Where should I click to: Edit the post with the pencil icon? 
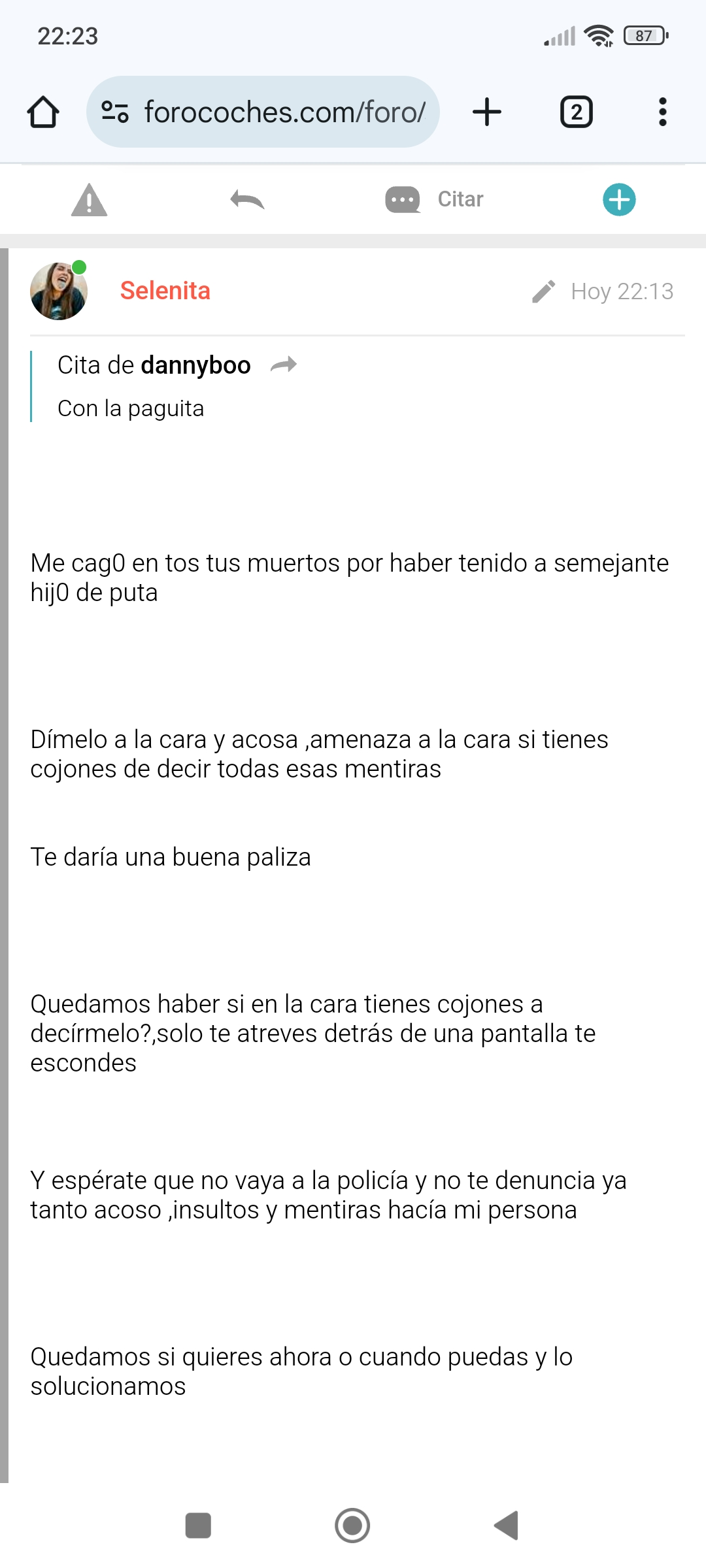click(543, 291)
